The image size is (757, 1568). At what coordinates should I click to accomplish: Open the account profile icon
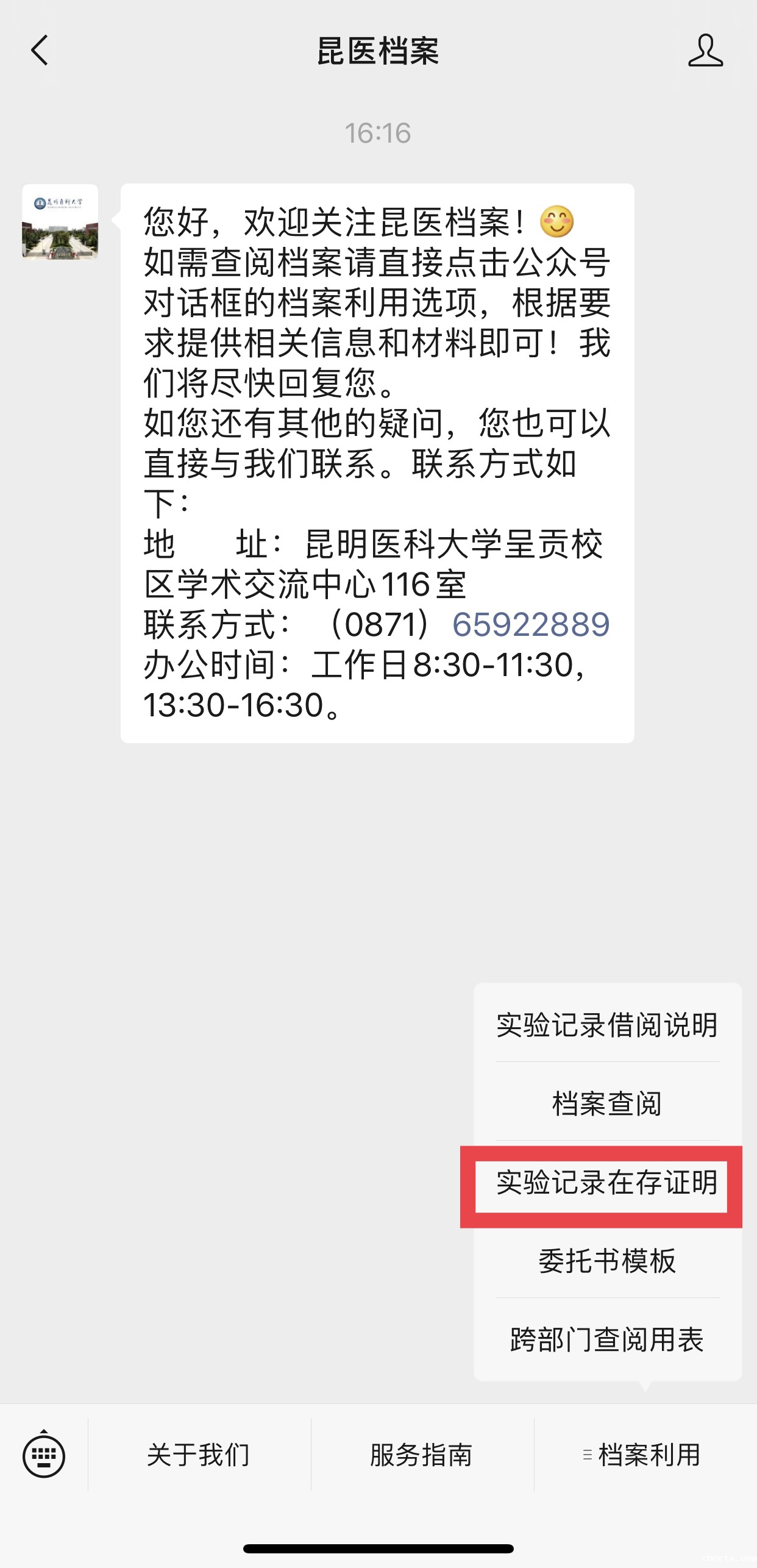pos(705,51)
